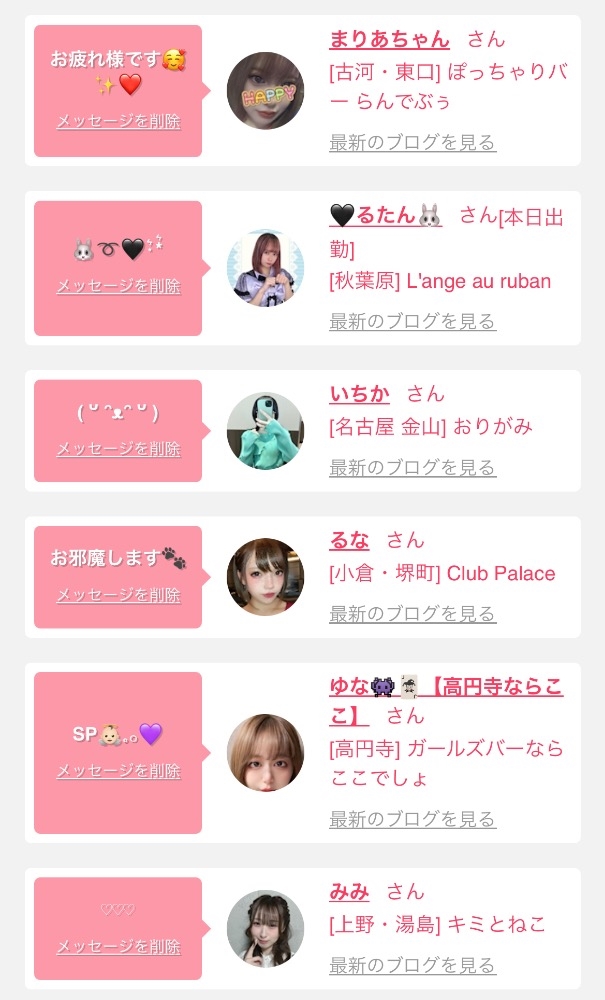
Task: Tap るな's round profile photo
Action: pyautogui.click(x=265, y=577)
